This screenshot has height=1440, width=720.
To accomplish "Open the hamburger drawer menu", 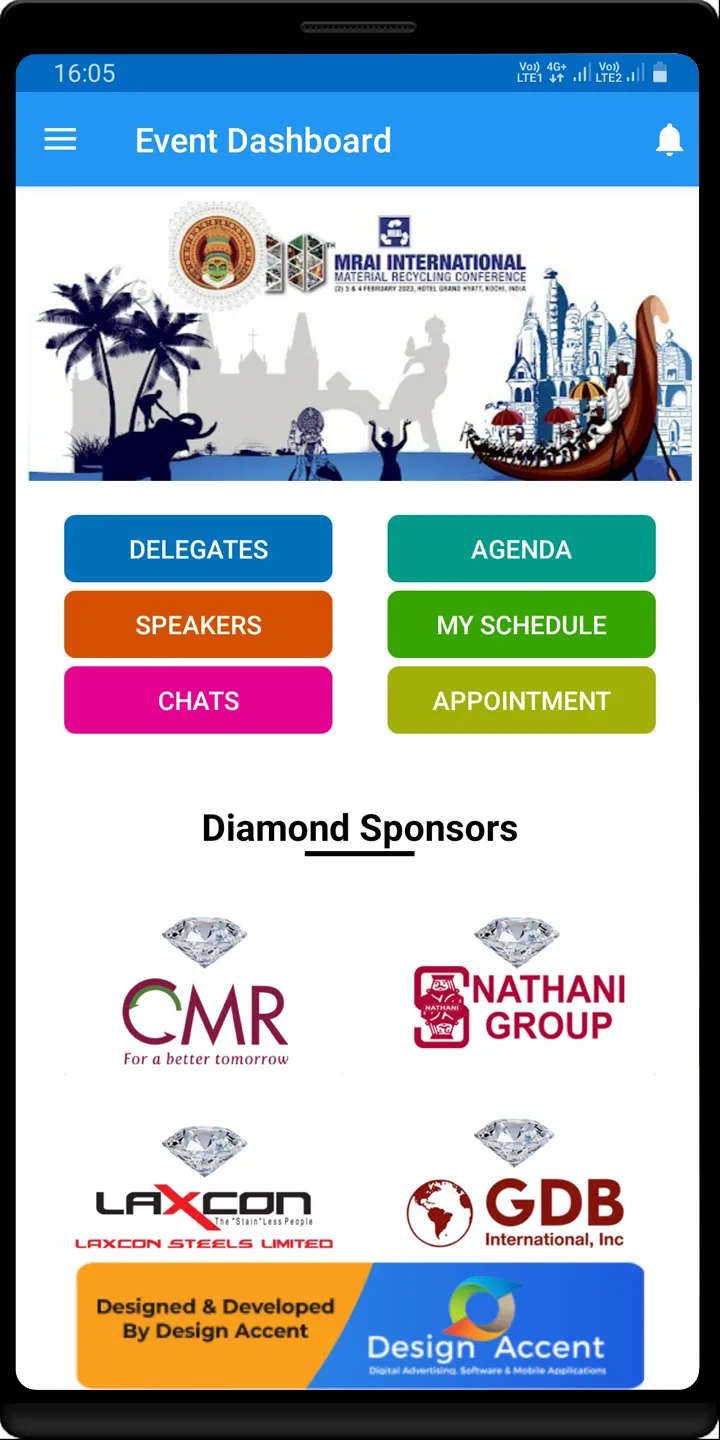I will (x=60, y=140).
